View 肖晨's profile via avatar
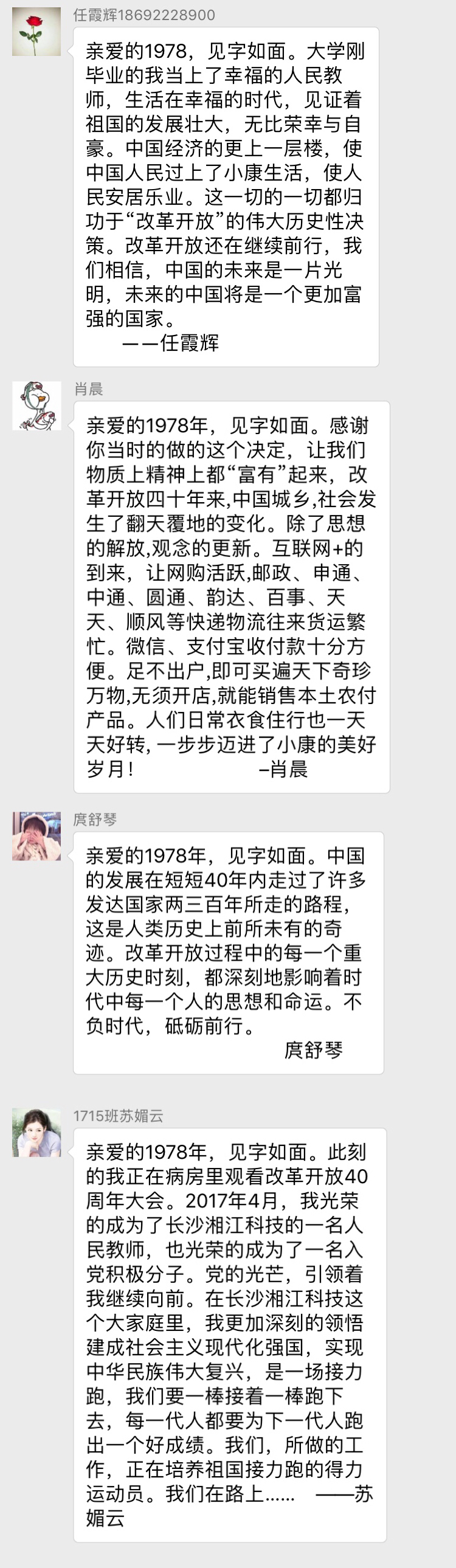The height and width of the screenshot is (1568, 456). [36, 406]
